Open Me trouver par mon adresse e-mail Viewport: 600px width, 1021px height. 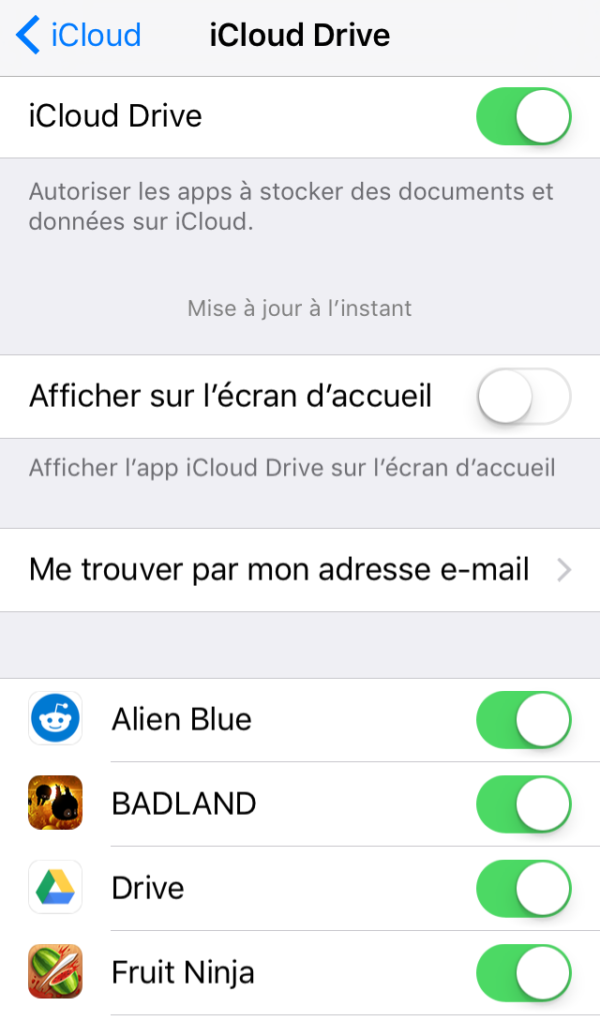[300, 570]
